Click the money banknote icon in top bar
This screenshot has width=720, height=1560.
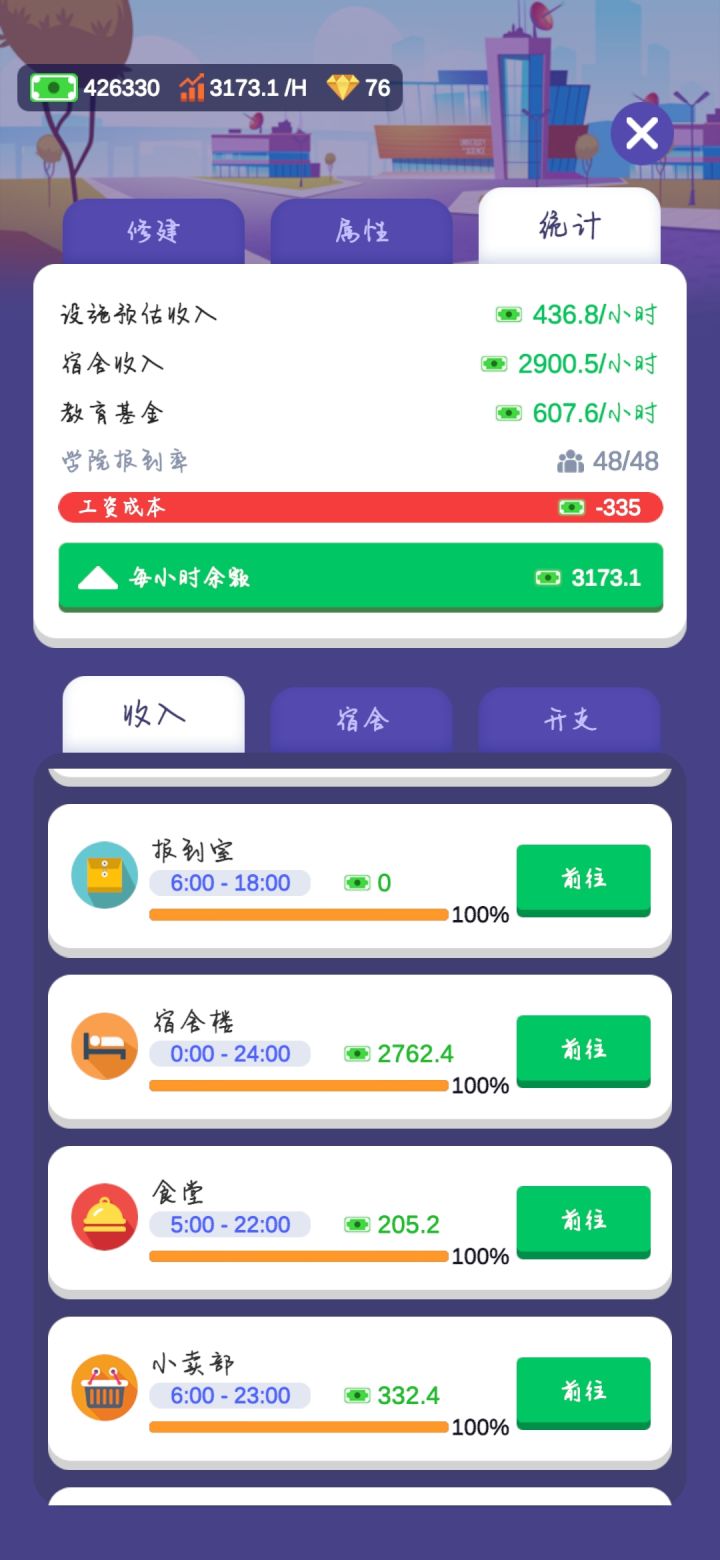click(55, 88)
